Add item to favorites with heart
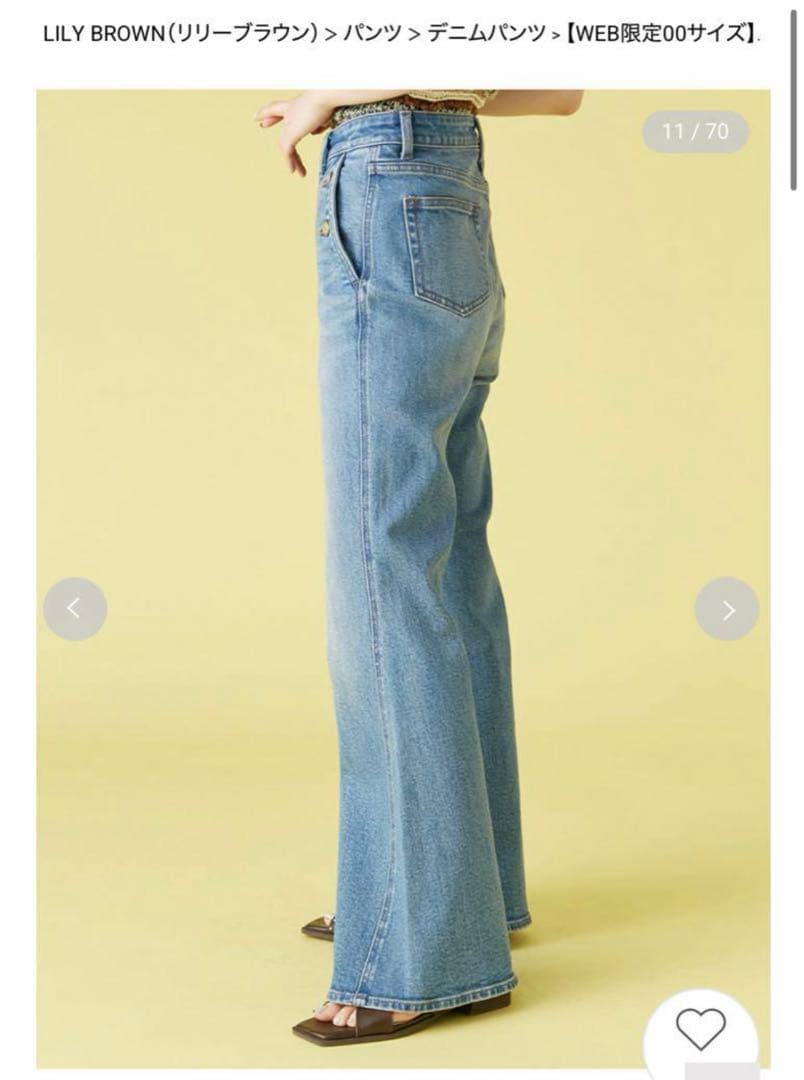 click(x=701, y=1029)
